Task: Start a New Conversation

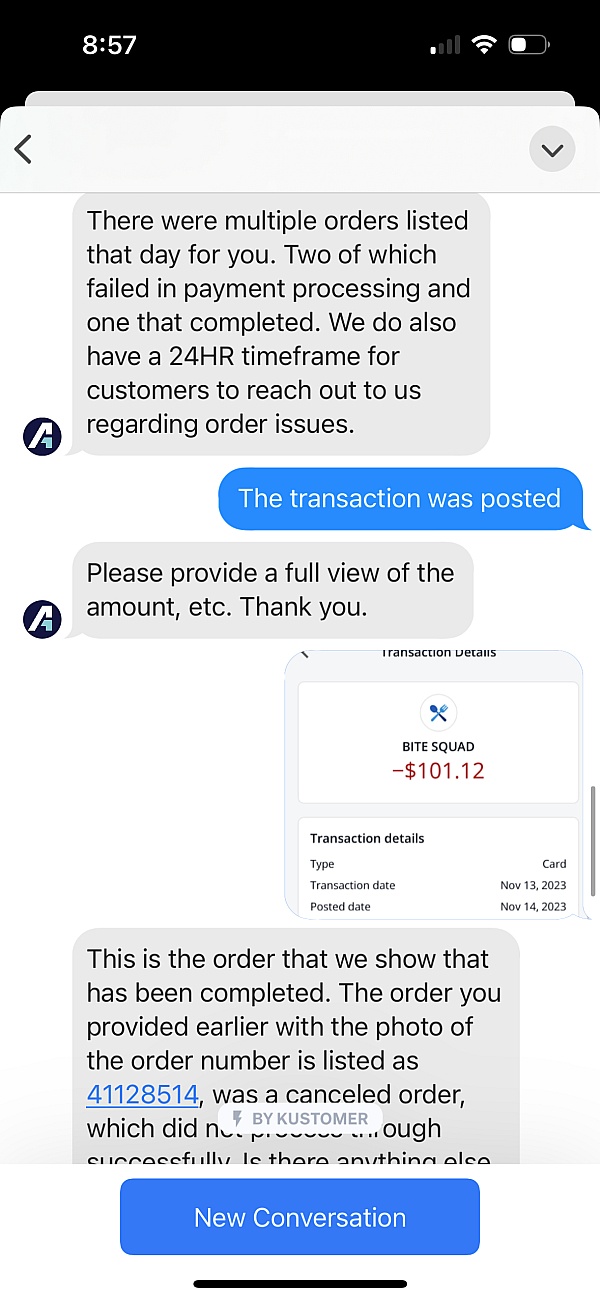Action: tap(300, 1217)
